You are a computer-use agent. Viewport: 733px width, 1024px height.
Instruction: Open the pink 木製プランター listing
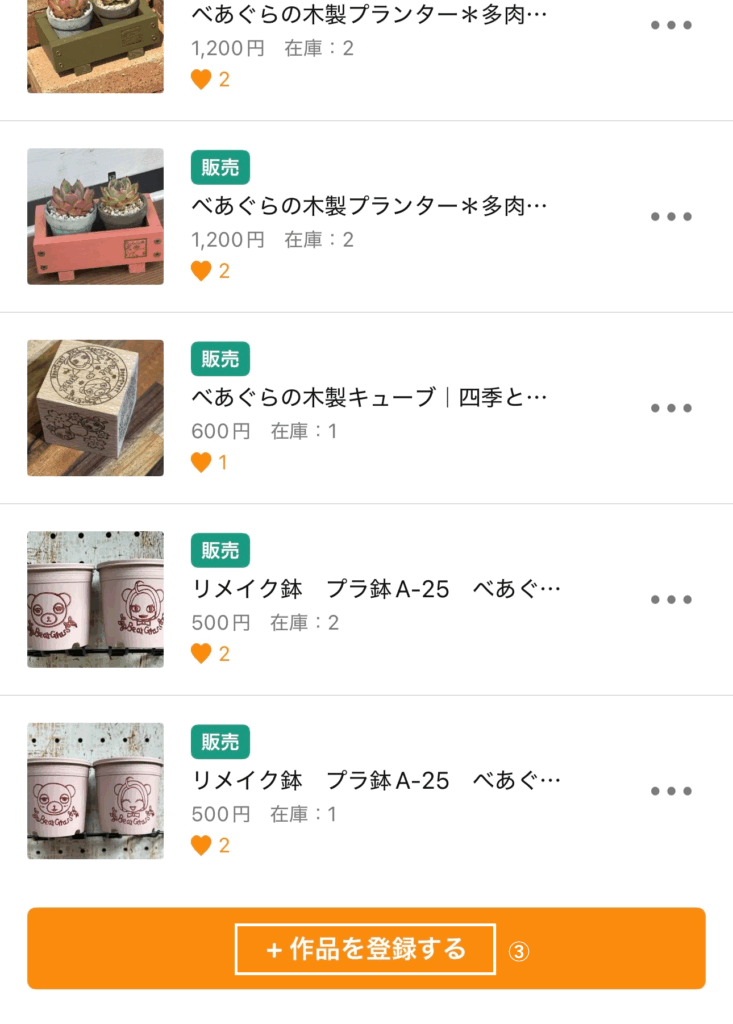(x=369, y=207)
